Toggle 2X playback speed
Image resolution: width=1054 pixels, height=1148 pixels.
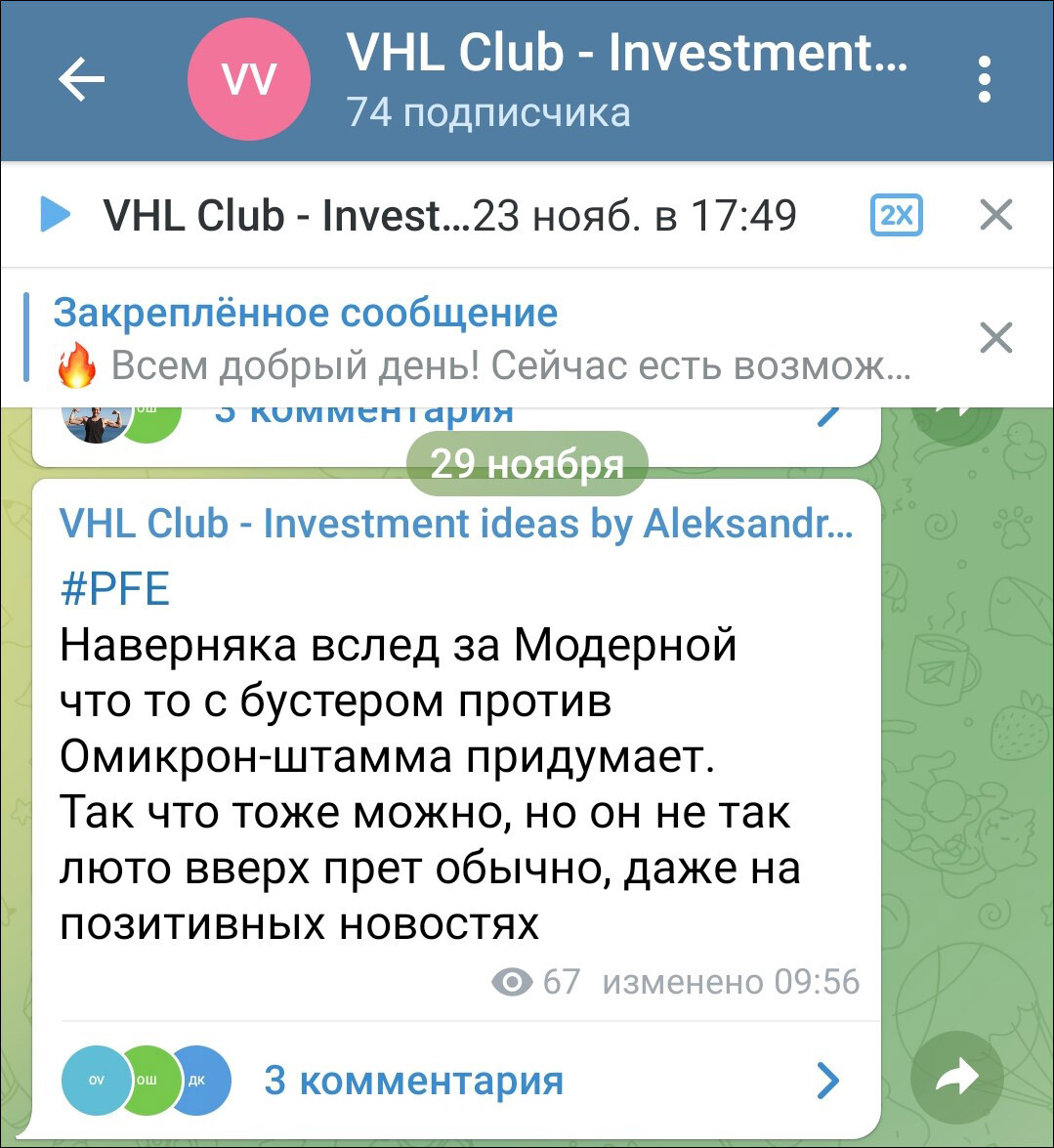click(896, 215)
